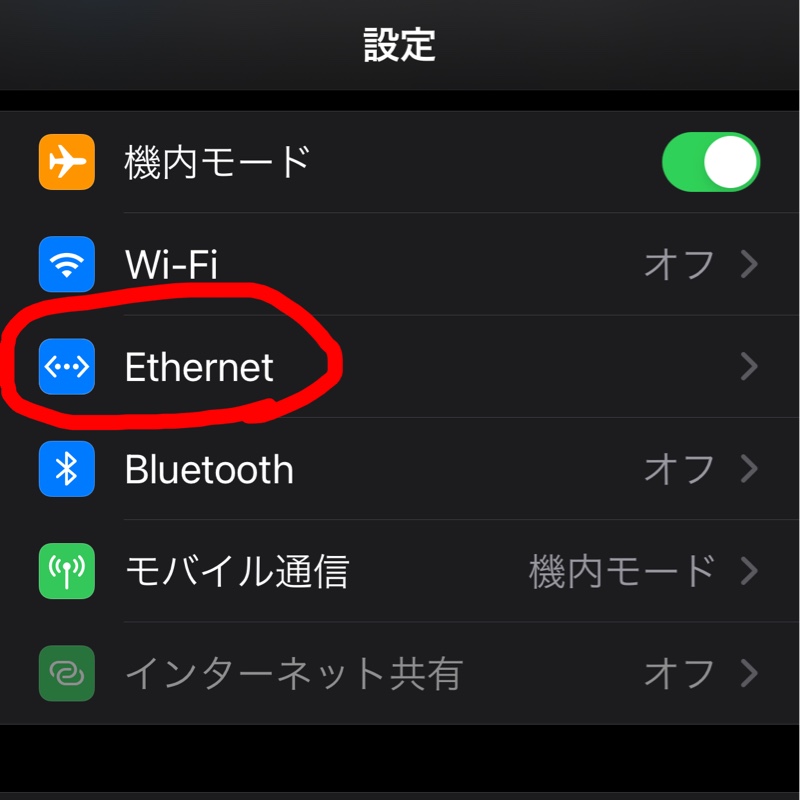Open Bluetooth settings

click(x=400, y=469)
